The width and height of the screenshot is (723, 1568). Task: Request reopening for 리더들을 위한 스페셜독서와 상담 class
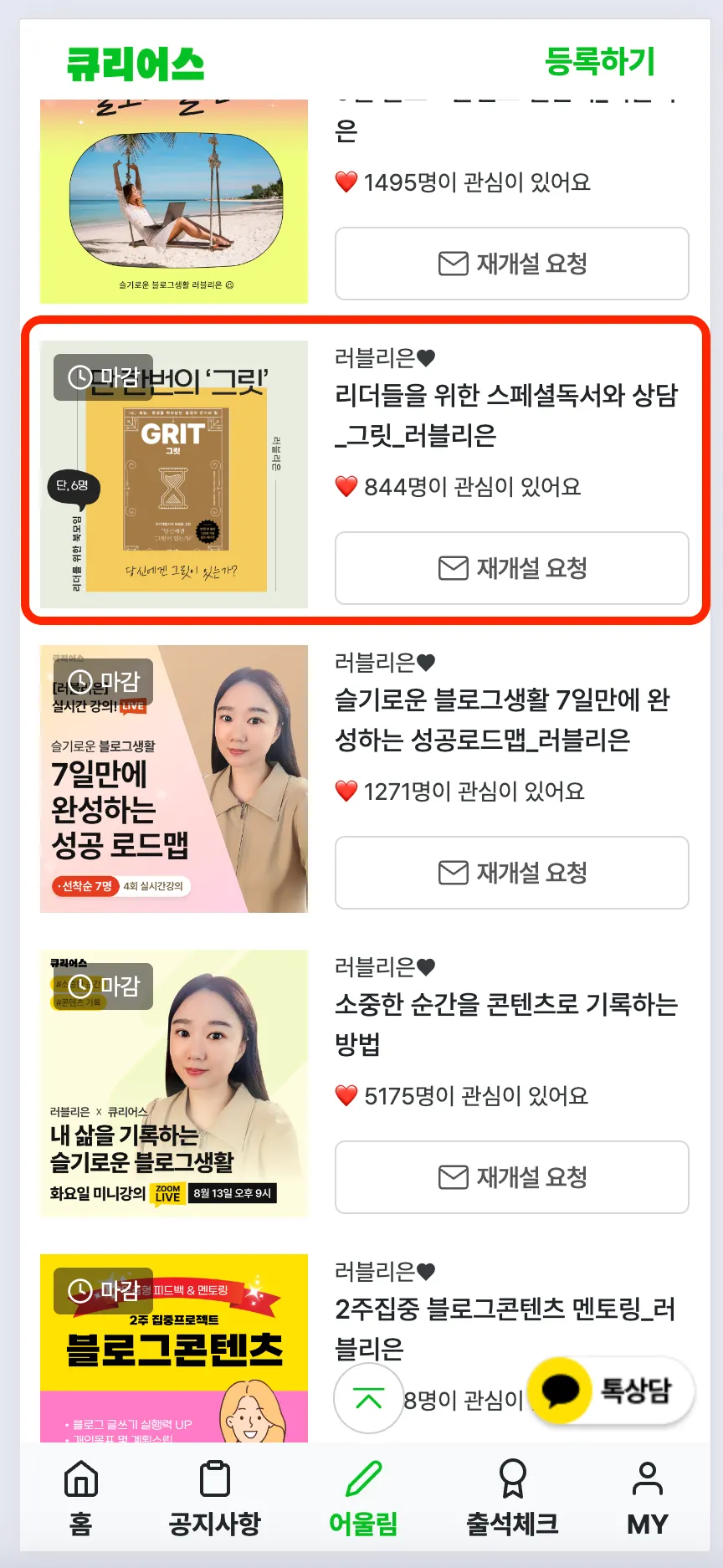click(x=511, y=568)
